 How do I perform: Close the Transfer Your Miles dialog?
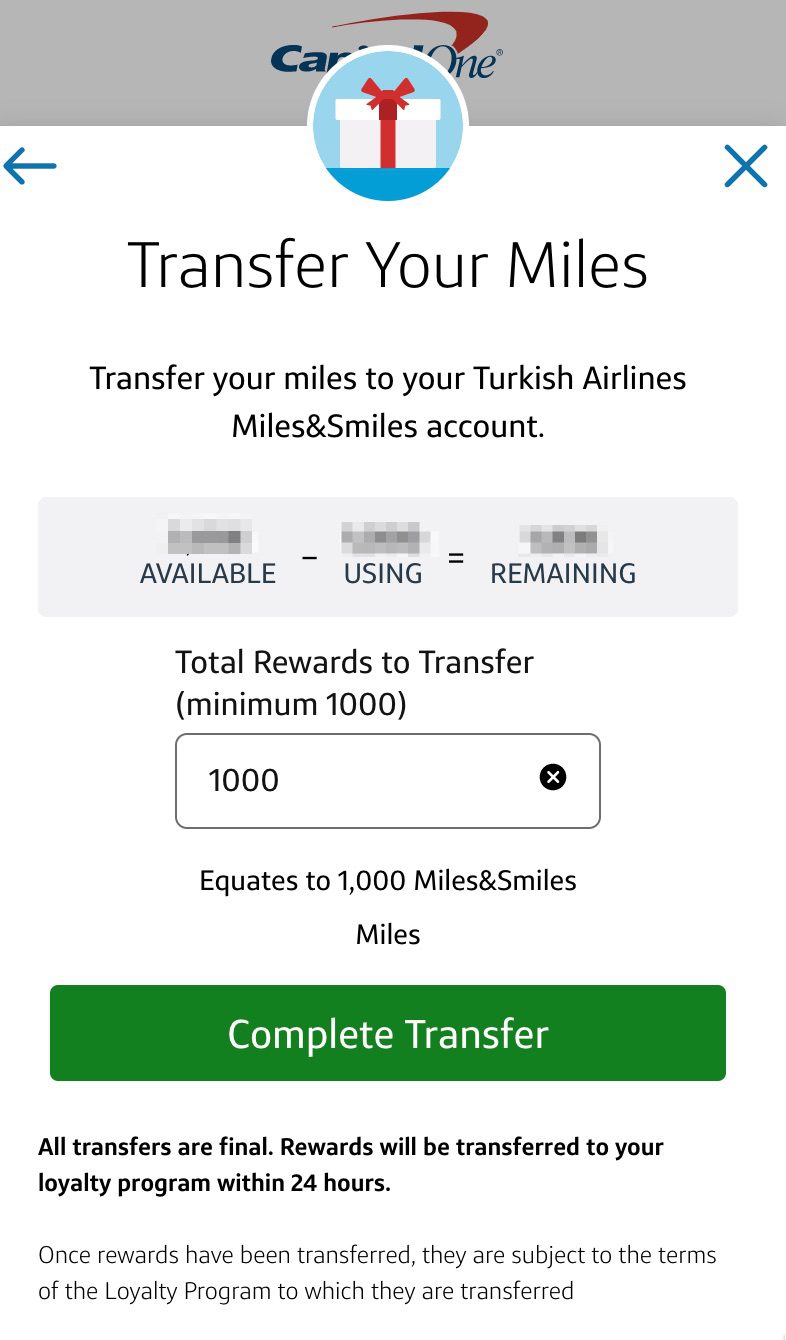coord(745,166)
